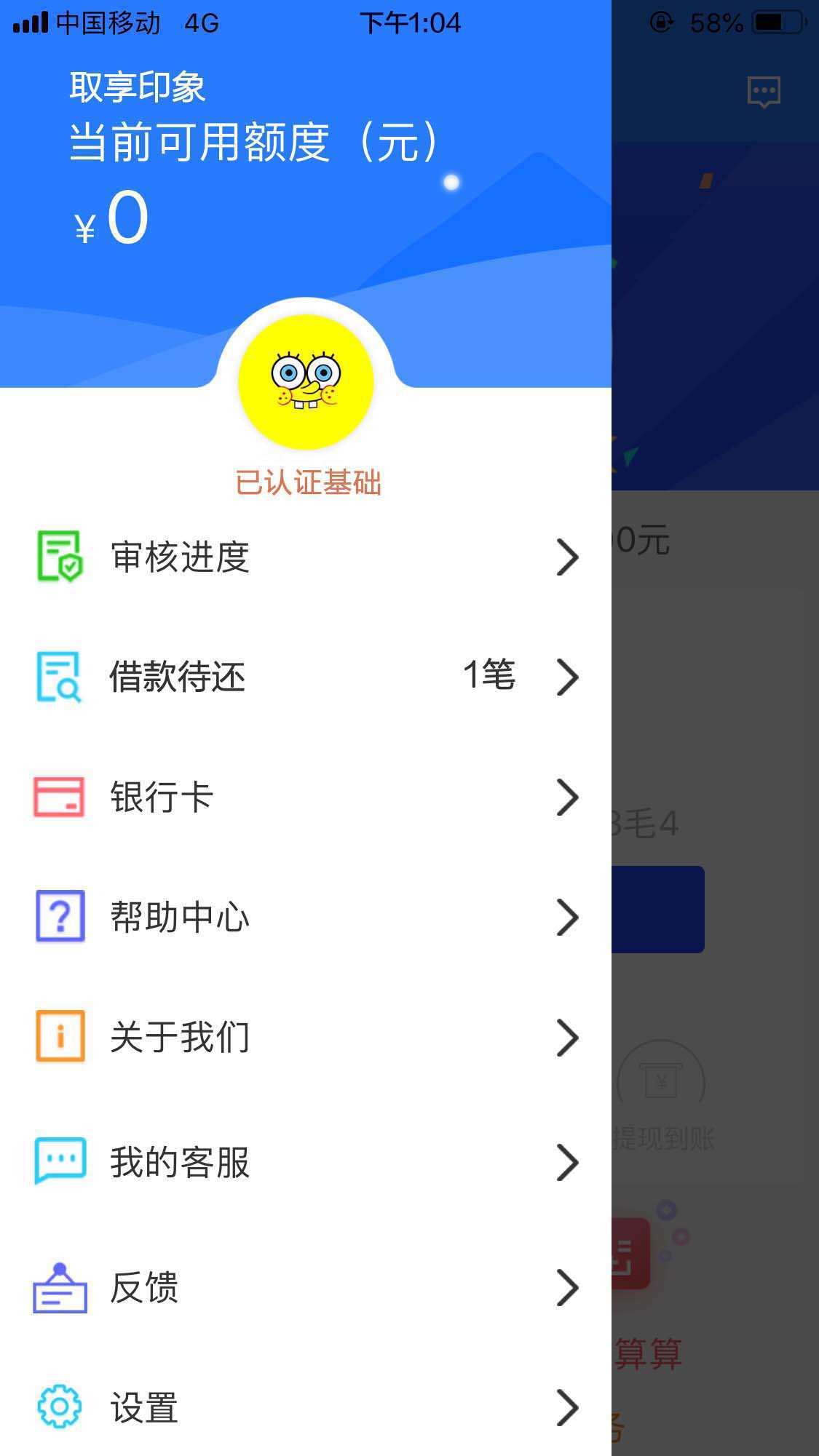
Task: Go to 帮助中心 help center
Action: [x=306, y=917]
